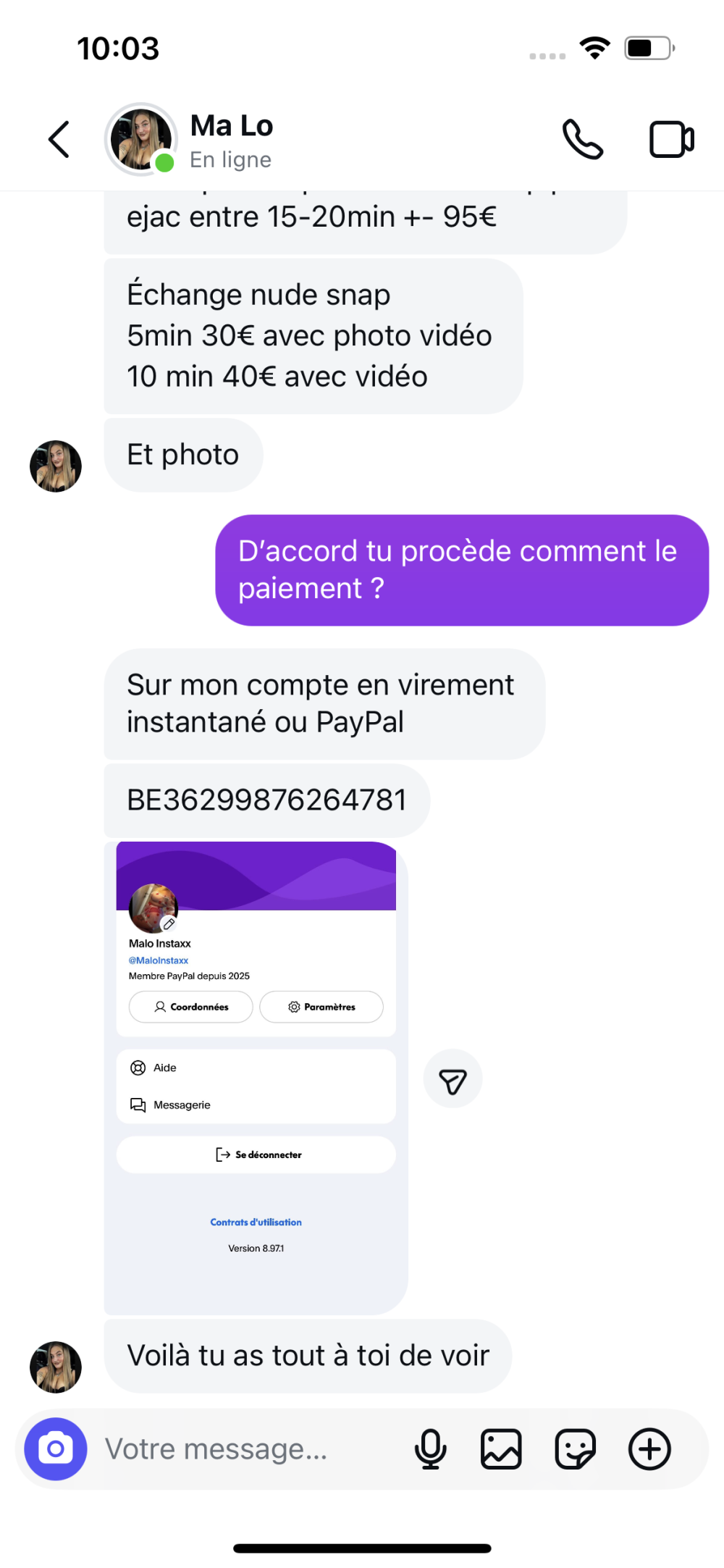Screen dimensions: 724x1568
Task: Open more attachment options with the plus
Action: coord(649,1449)
